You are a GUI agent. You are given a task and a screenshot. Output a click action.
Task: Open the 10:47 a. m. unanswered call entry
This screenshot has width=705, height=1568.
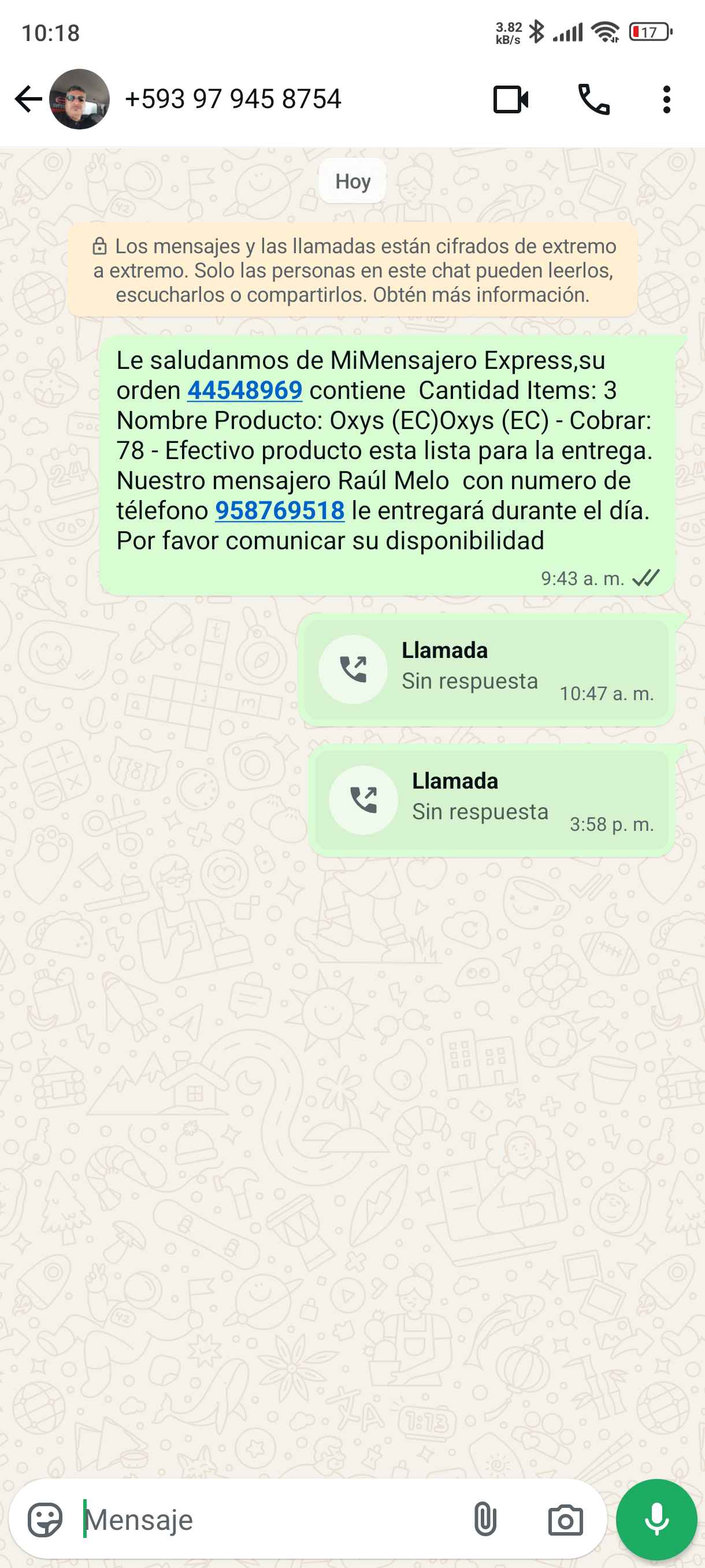[486, 670]
